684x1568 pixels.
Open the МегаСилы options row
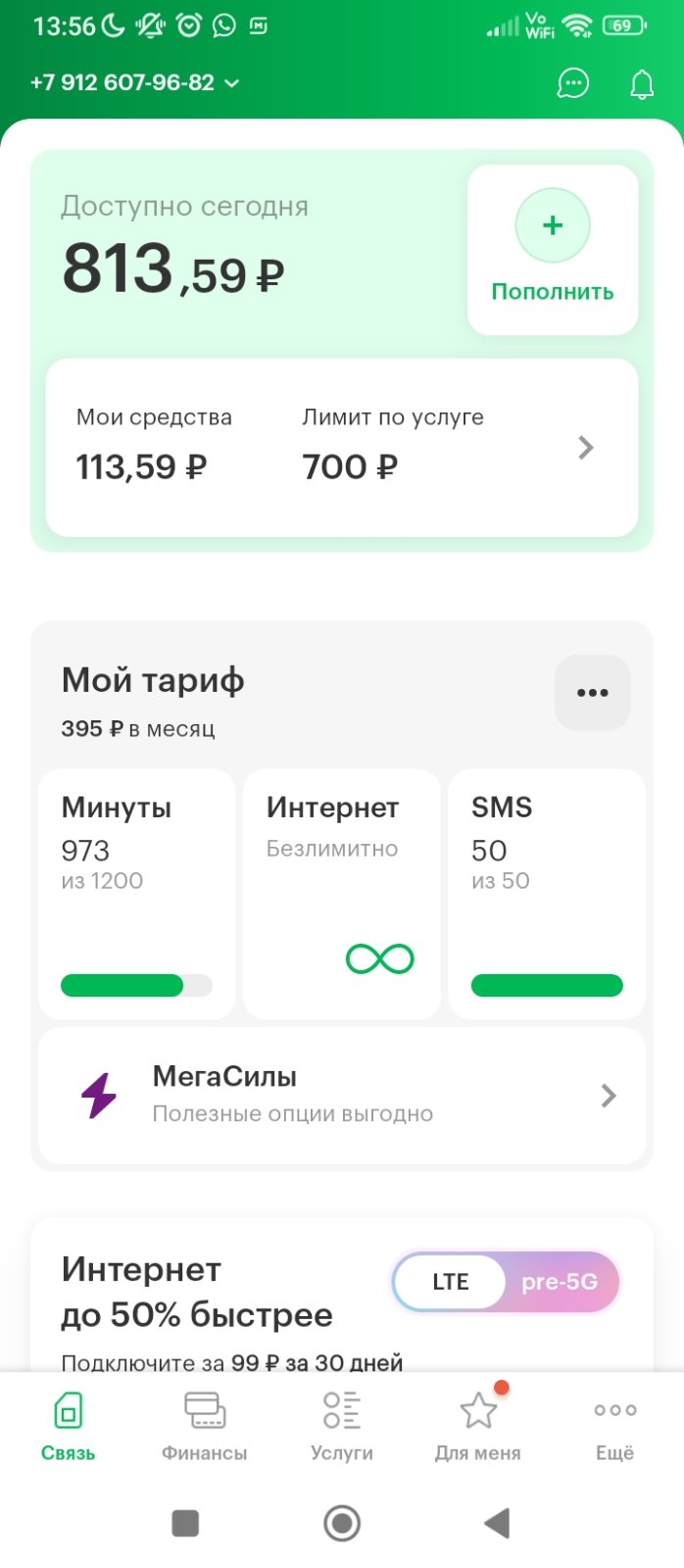[x=342, y=1095]
